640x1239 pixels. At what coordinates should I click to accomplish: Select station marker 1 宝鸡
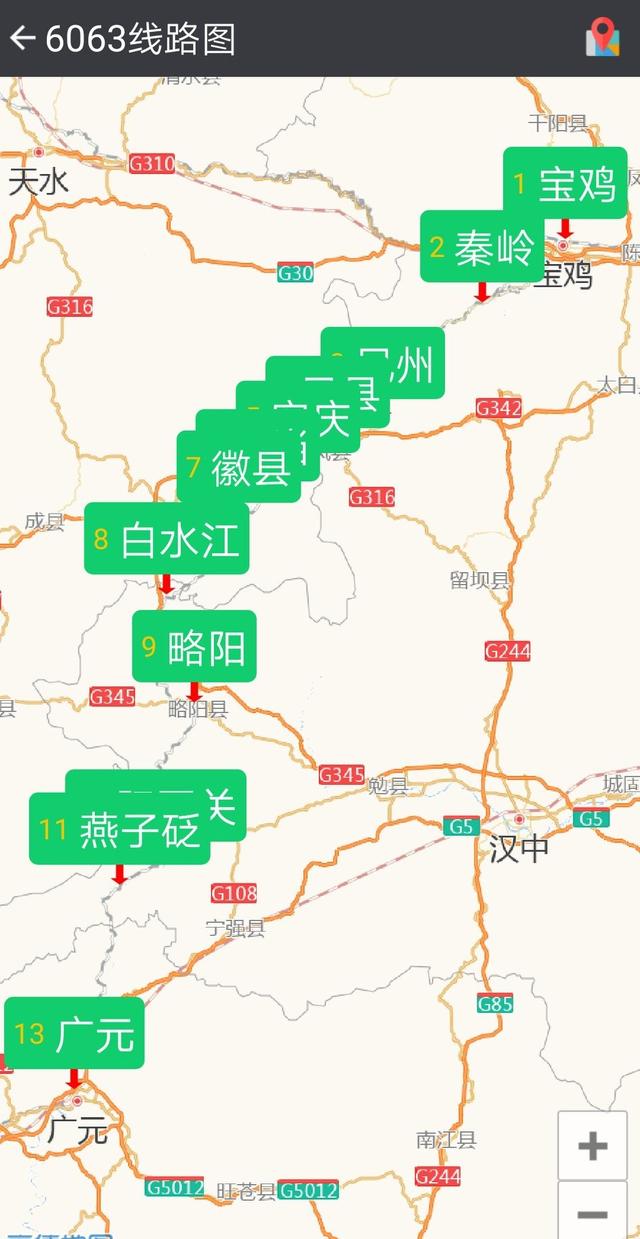point(565,184)
